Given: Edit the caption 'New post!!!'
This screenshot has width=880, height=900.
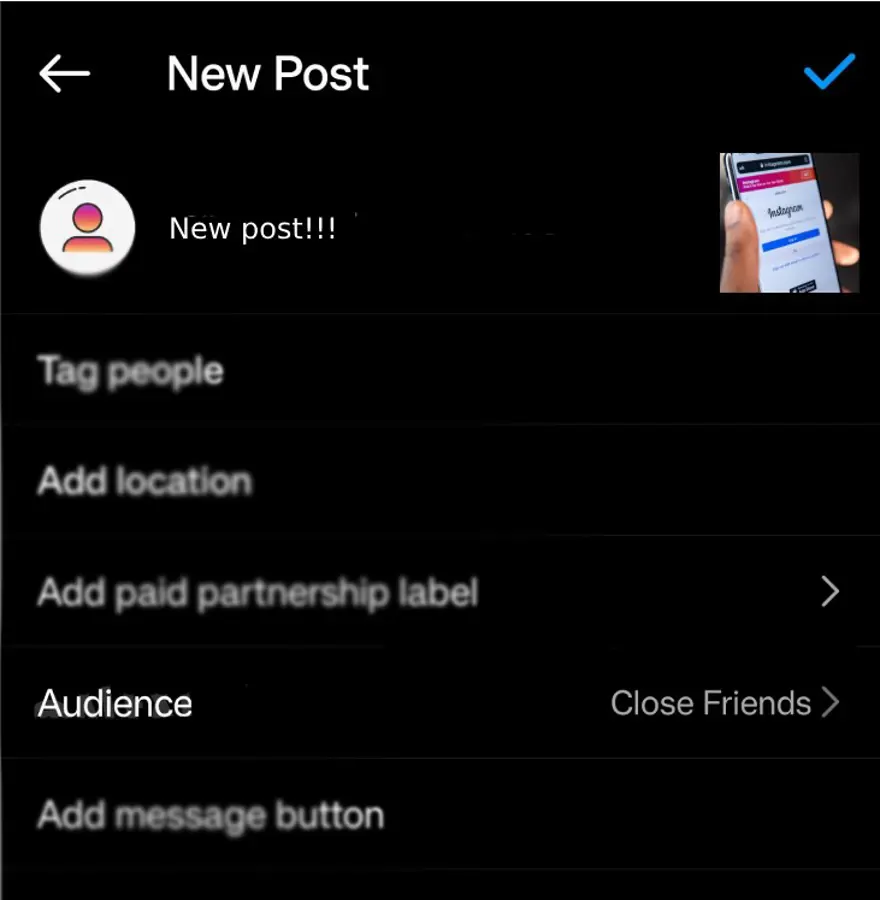Looking at the screenshot, I should point(252,229).
